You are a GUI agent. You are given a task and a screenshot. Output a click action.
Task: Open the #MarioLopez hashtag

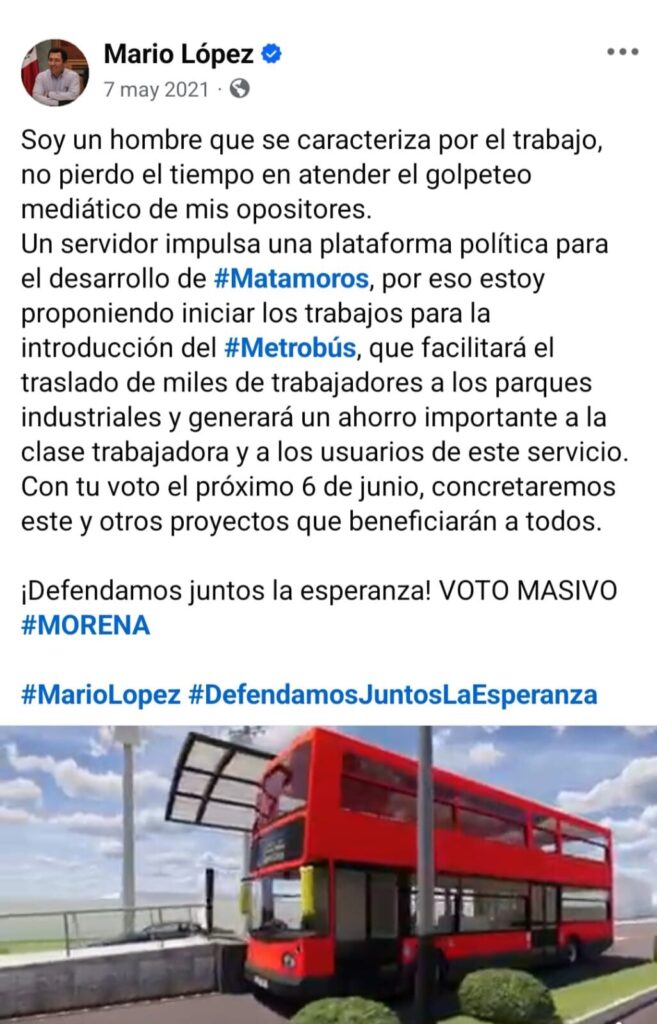coord(100,693)
